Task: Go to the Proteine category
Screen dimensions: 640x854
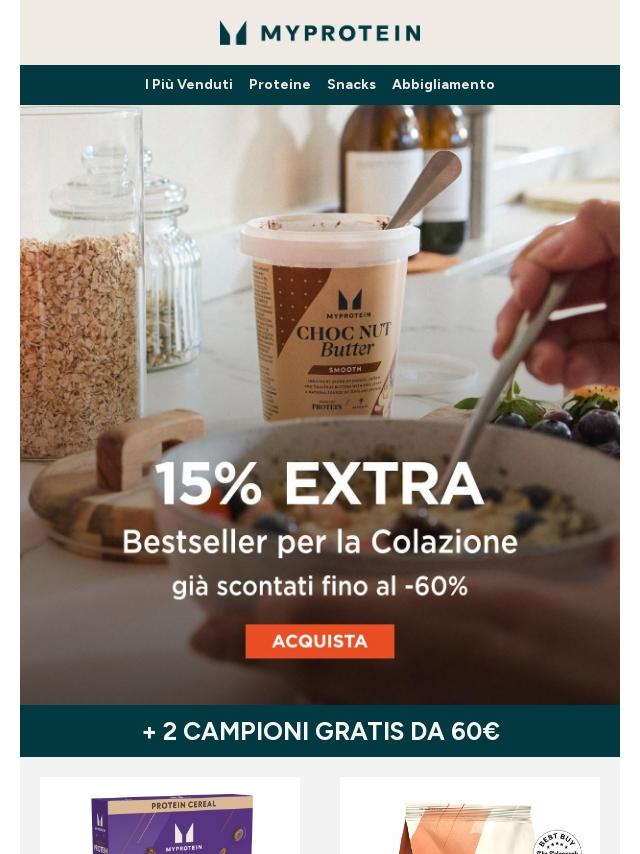Action: point(279,85)
